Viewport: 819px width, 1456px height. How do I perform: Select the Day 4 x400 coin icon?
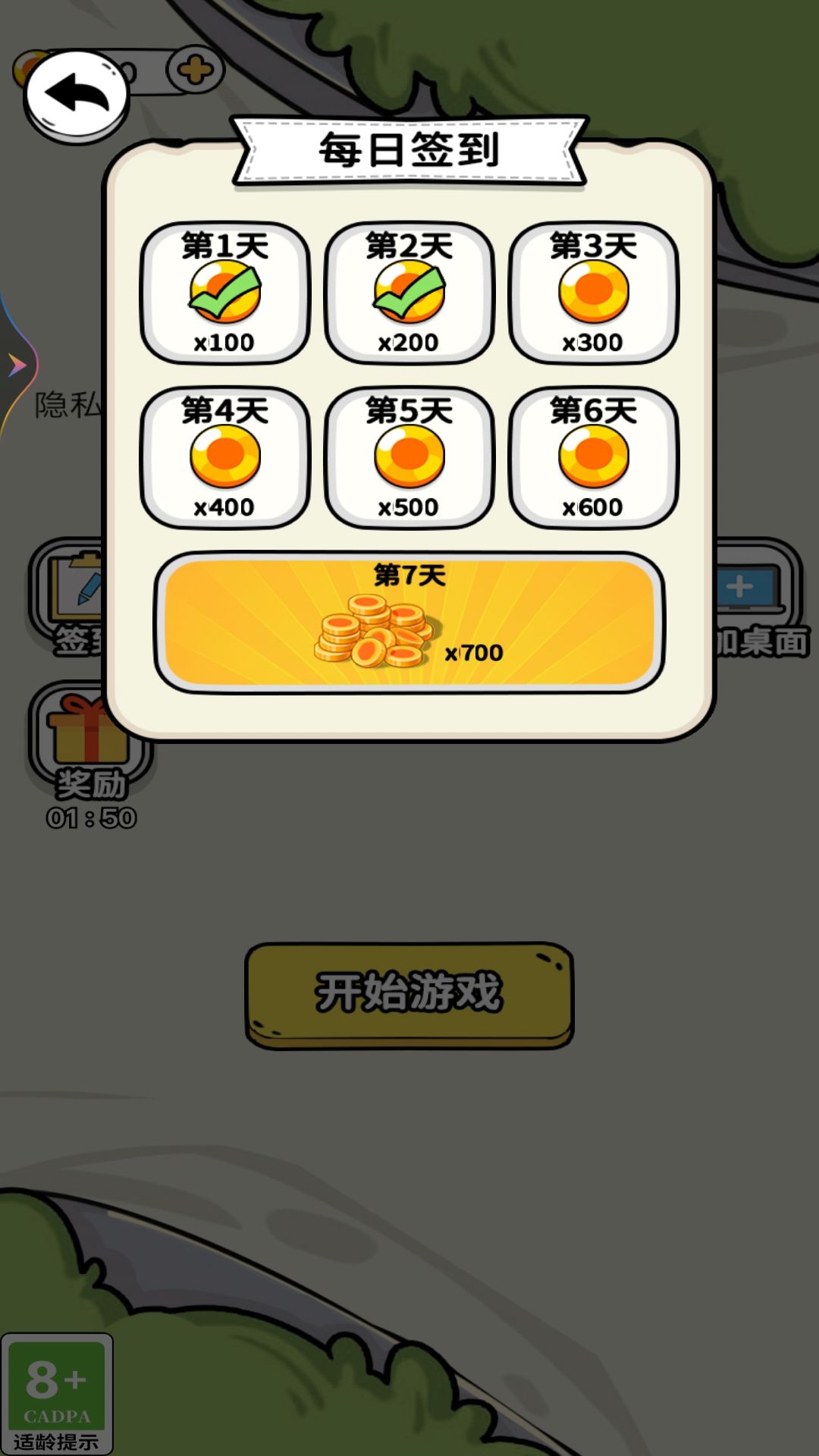[224, 455]
